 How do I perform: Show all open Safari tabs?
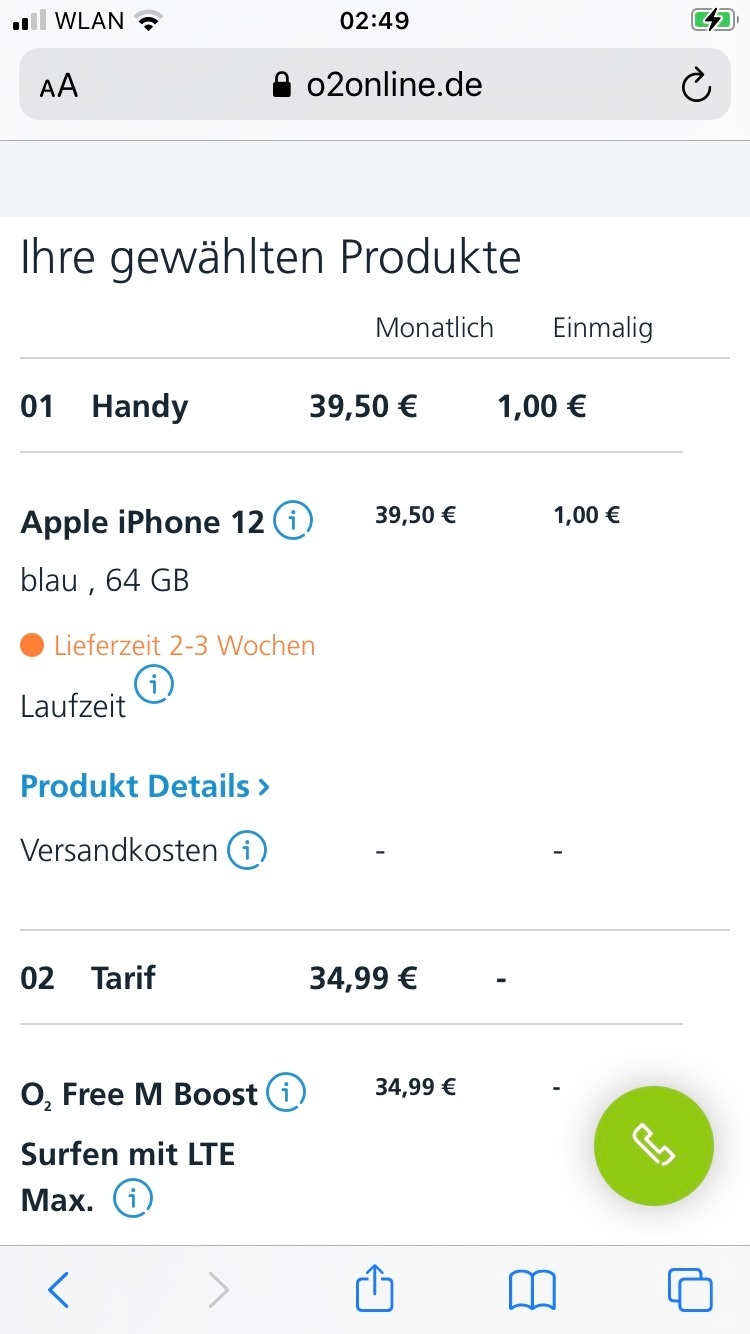pos(690,1290)
